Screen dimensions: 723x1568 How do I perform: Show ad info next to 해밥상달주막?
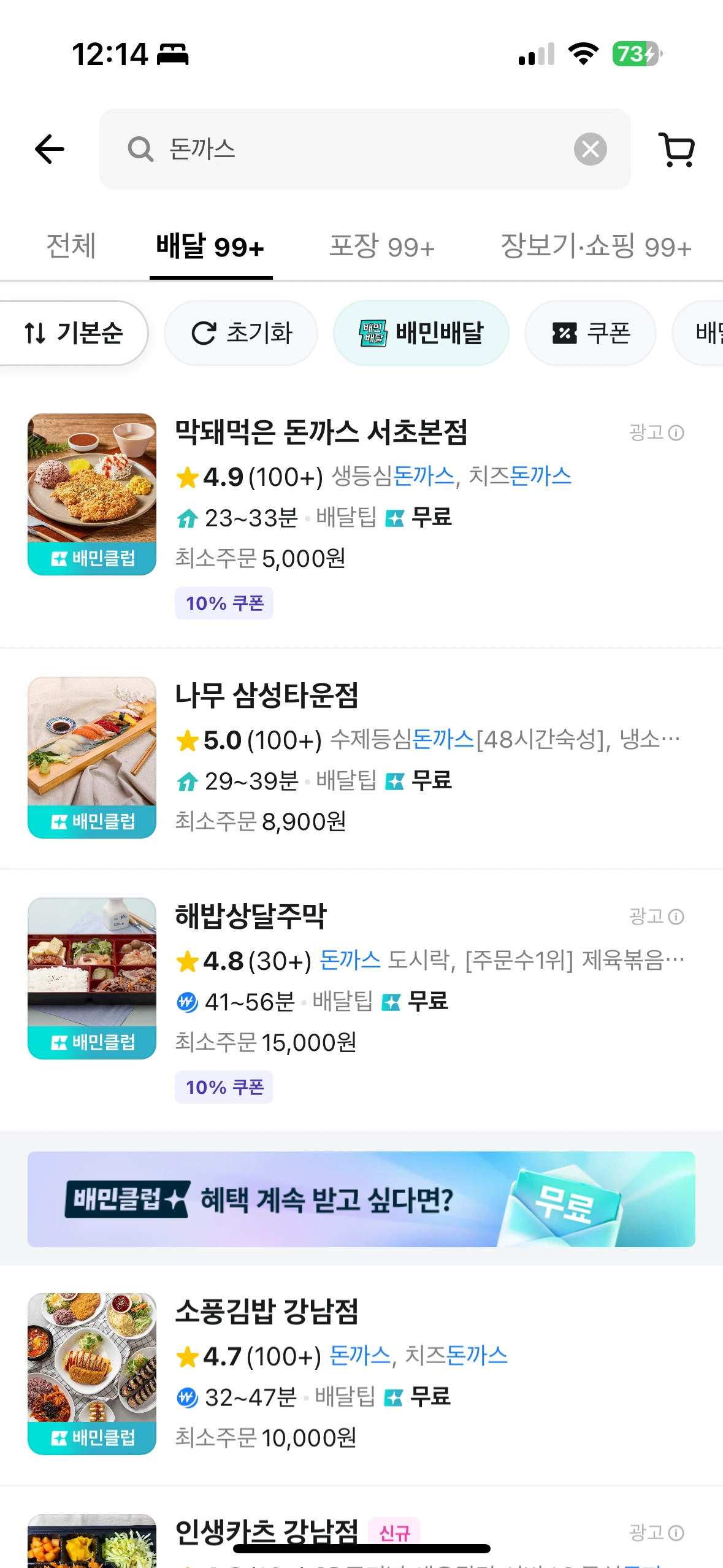(657, 917)
